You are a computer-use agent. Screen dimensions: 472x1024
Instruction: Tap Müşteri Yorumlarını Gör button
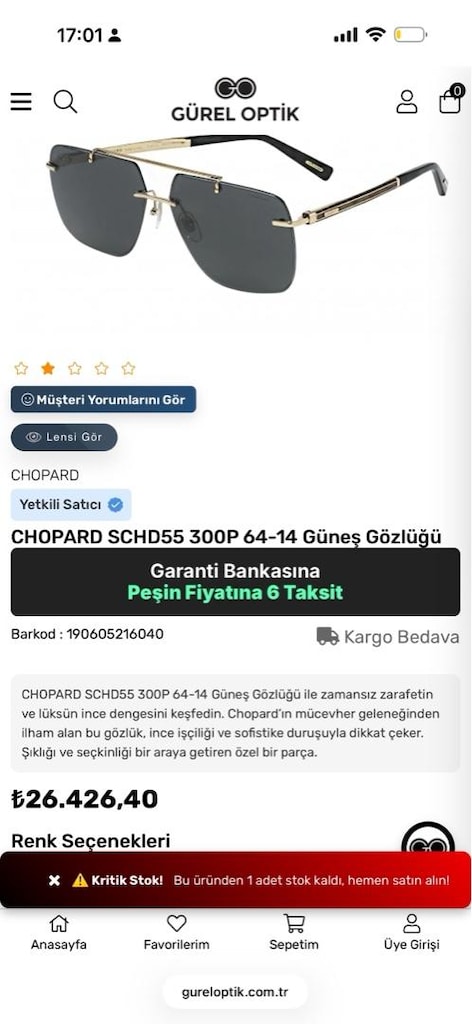[103, 400]
